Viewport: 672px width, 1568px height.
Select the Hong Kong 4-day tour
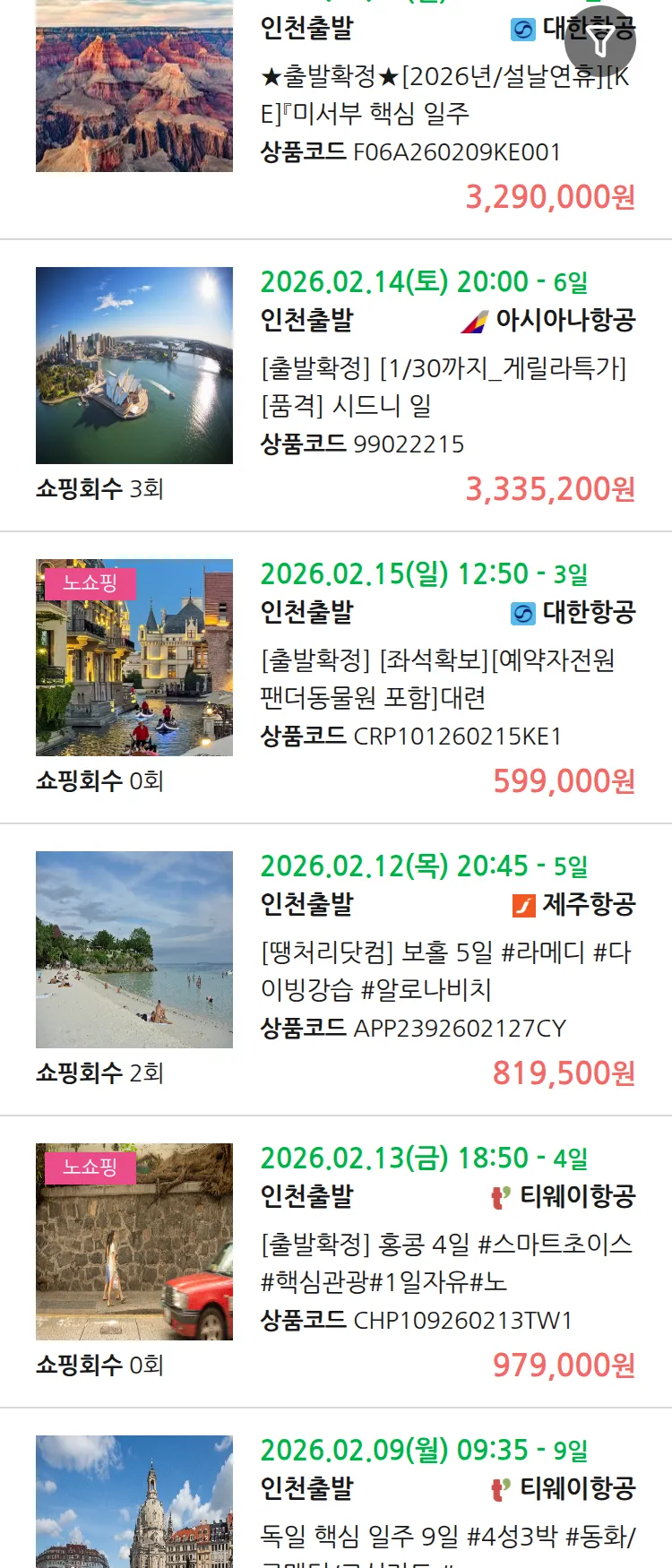444,1262
